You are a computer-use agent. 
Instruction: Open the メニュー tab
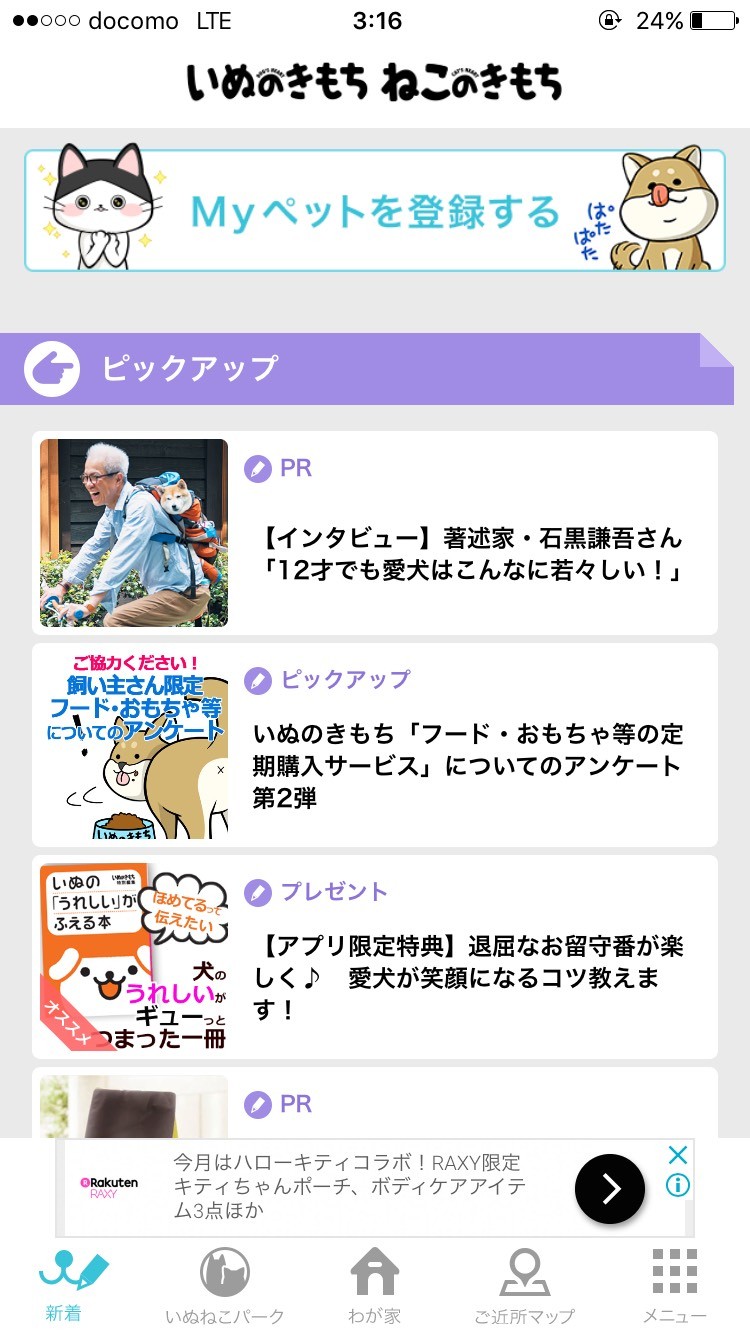pos(675,1285)
